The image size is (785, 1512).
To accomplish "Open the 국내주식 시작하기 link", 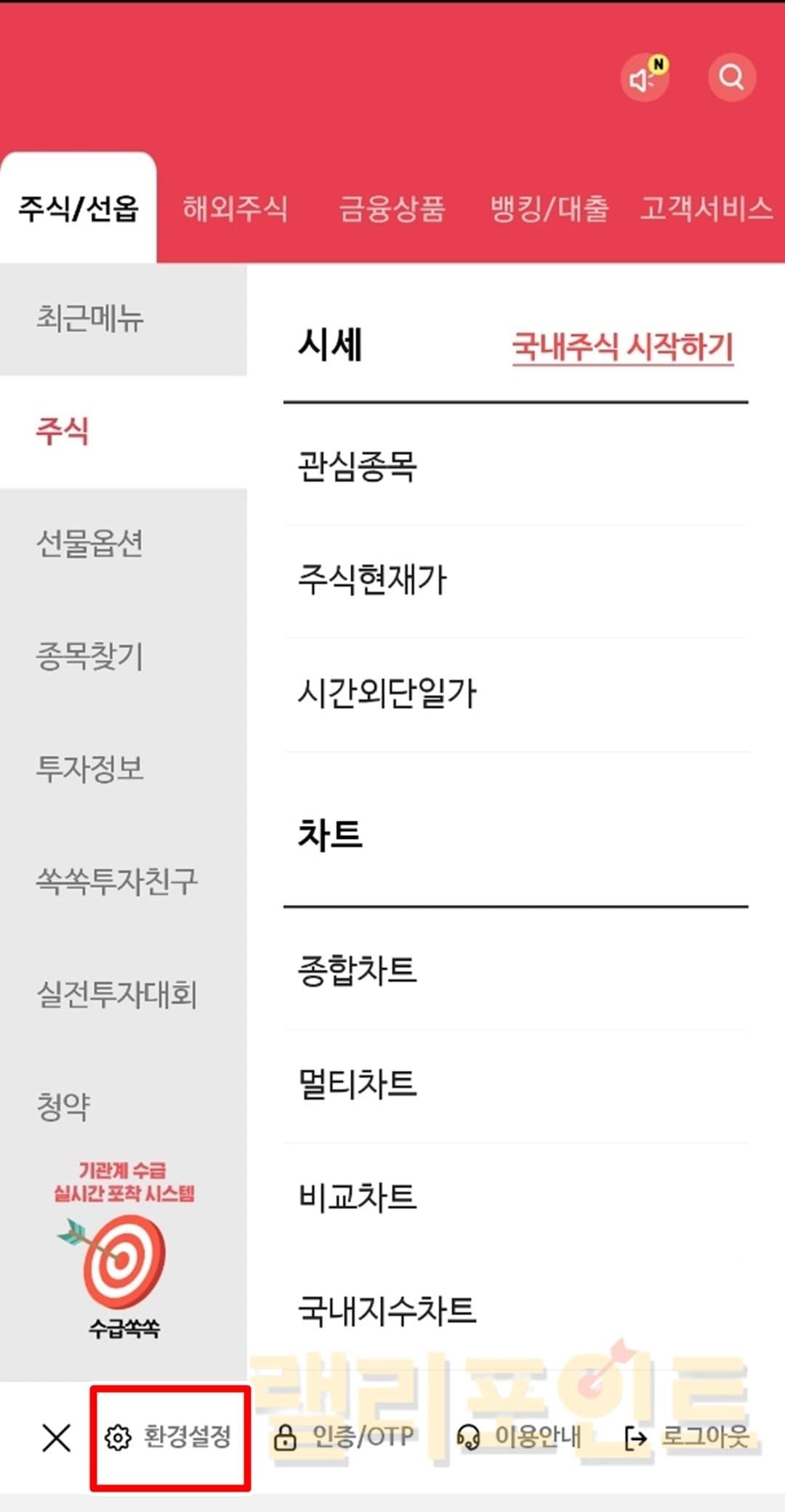I will 622,347.
